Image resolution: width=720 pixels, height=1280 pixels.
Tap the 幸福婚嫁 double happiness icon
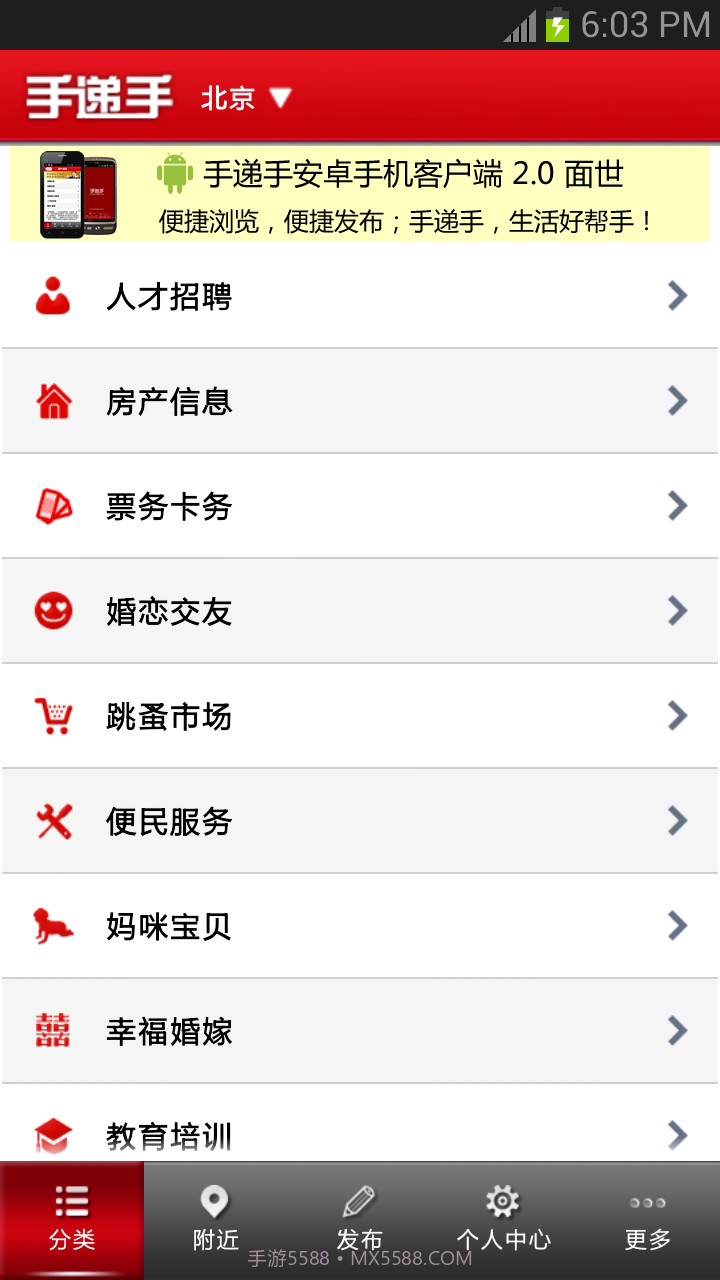(53, 1031)
